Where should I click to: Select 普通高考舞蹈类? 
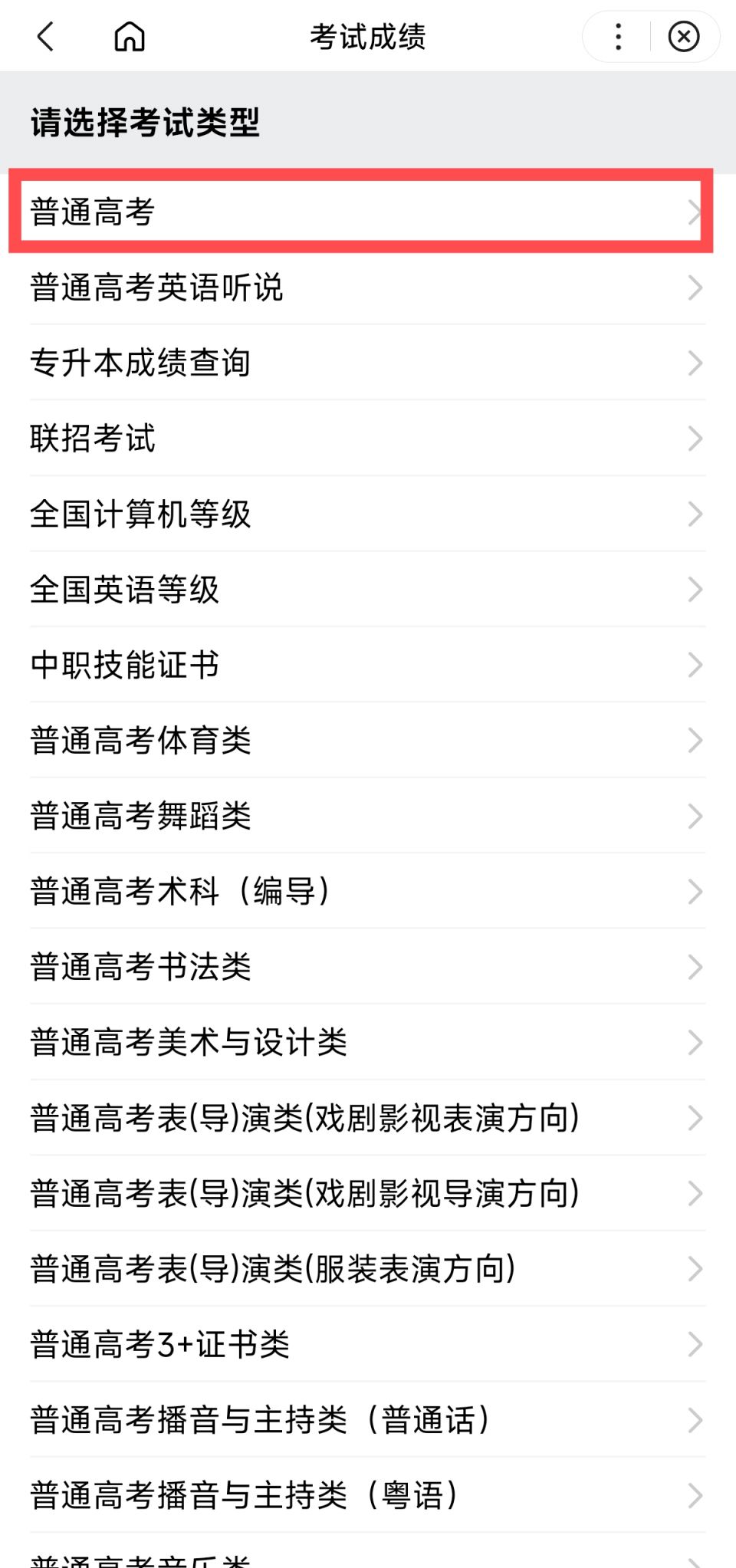(368, 816)
